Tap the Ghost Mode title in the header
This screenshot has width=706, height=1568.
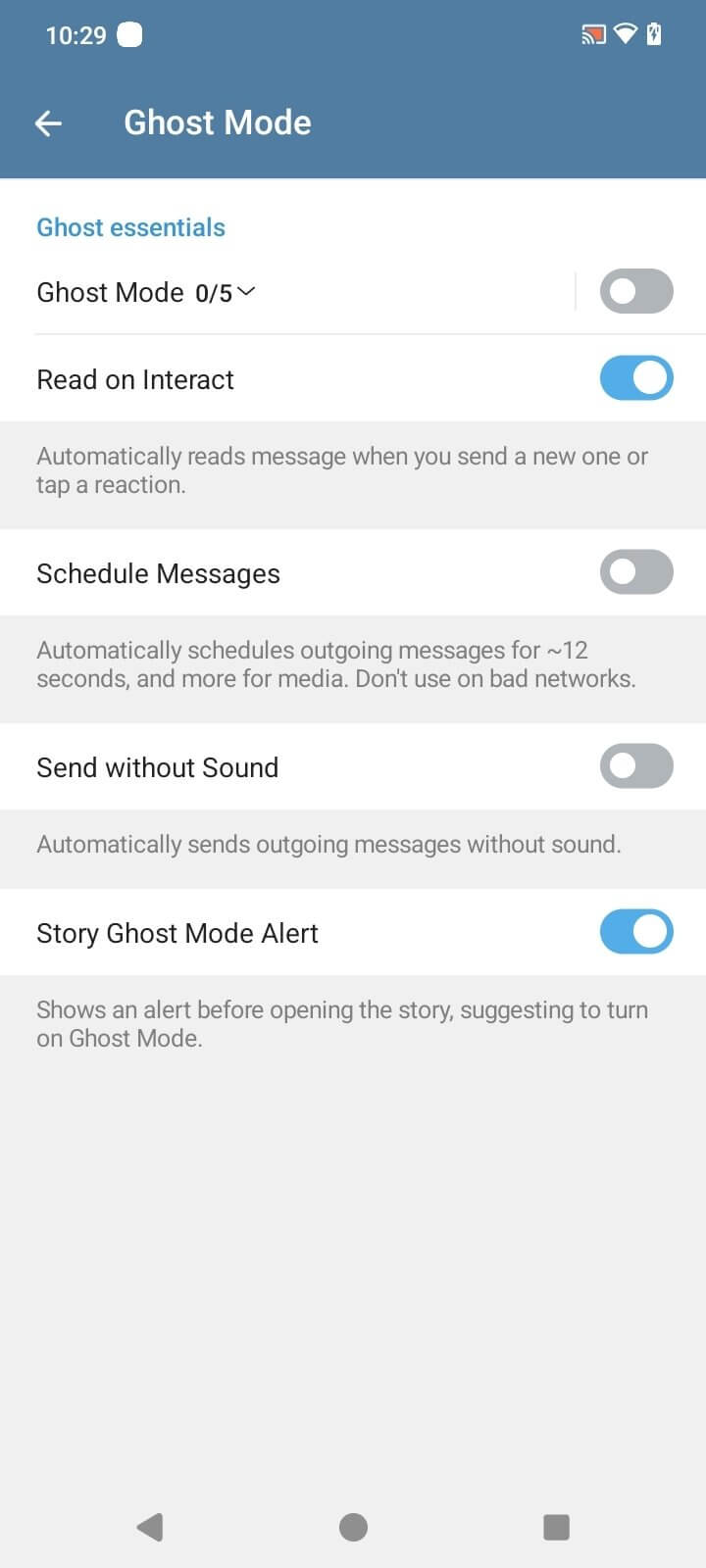(x=217, y=122)
